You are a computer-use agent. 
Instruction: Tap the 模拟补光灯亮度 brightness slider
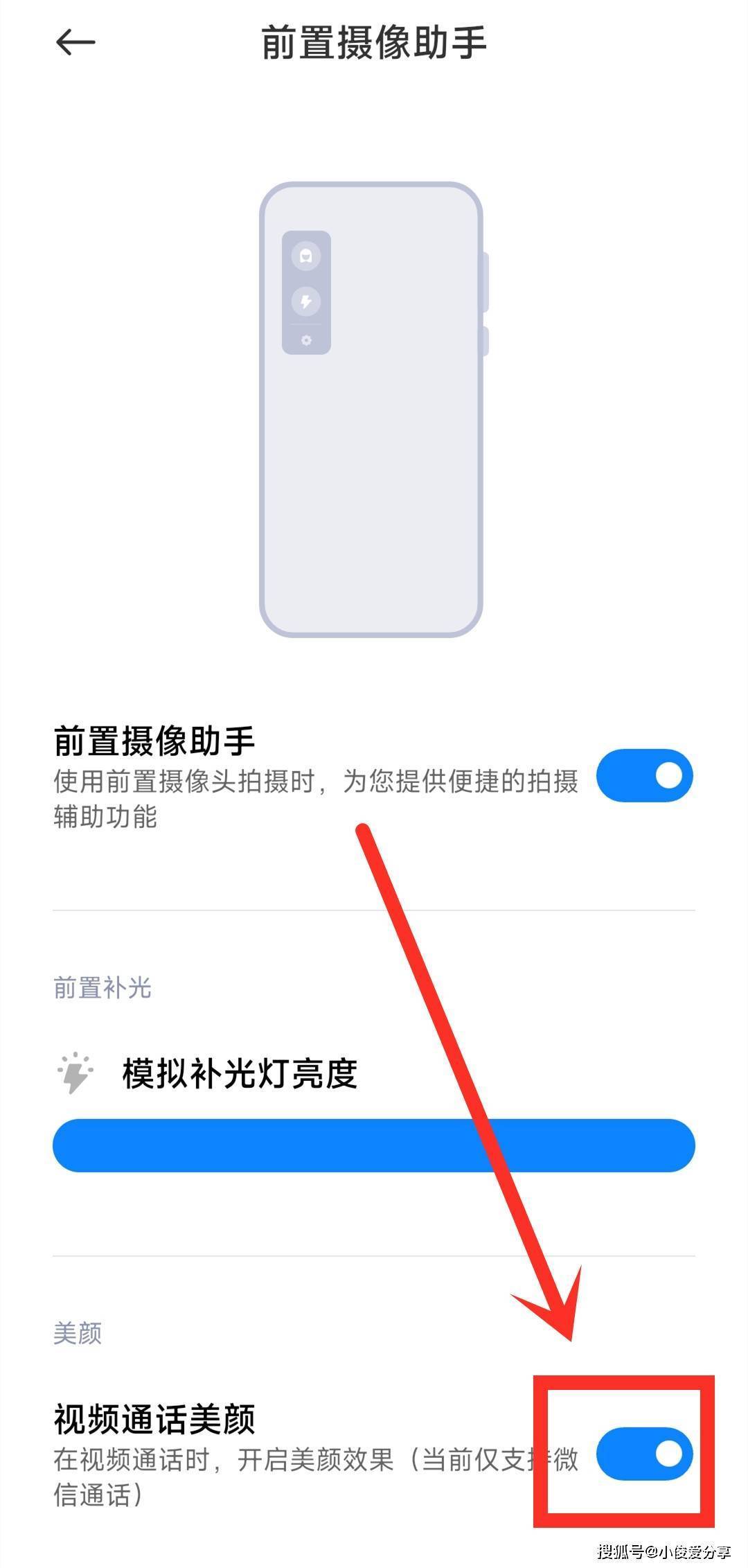373,1145
